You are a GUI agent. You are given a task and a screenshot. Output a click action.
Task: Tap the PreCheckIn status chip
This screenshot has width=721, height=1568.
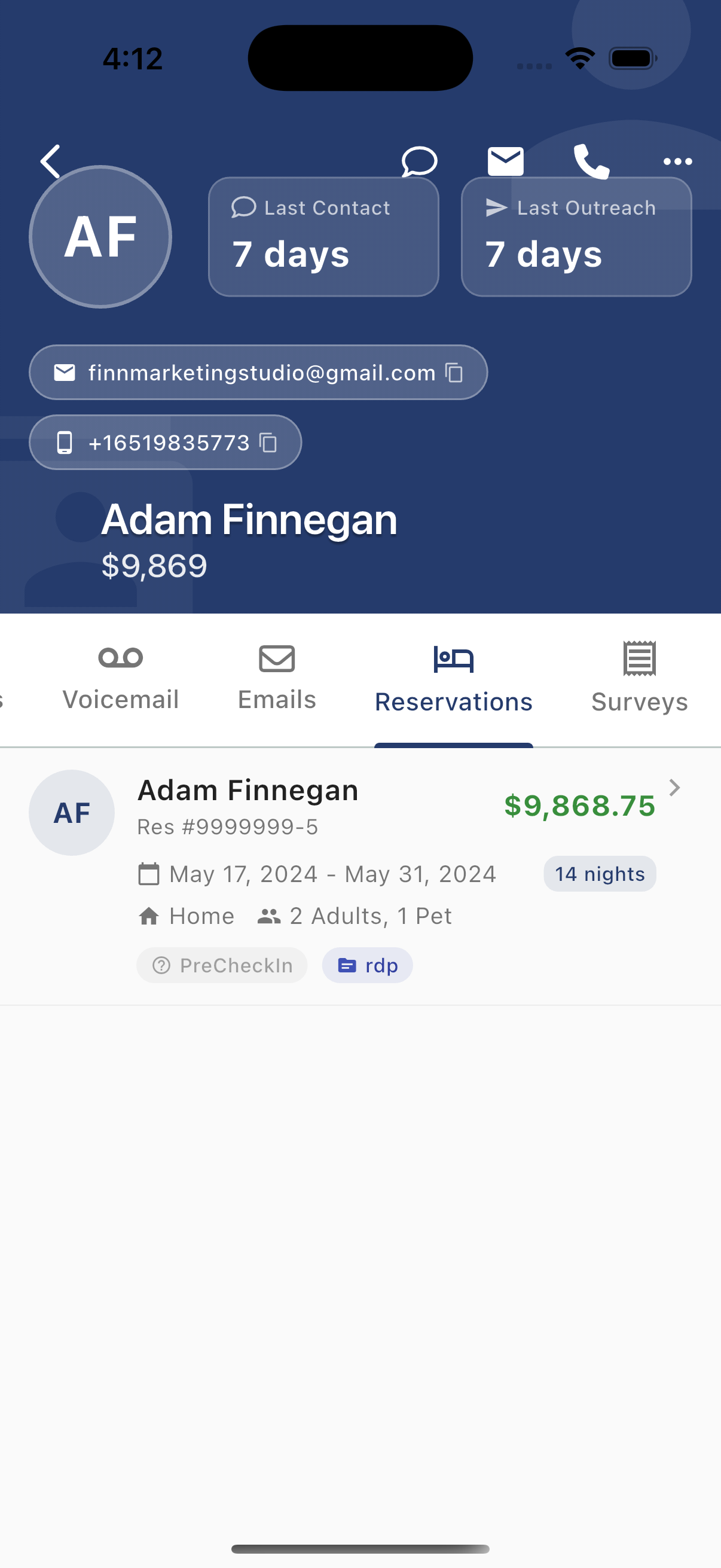pyautogui.click(x=222, y=965)
